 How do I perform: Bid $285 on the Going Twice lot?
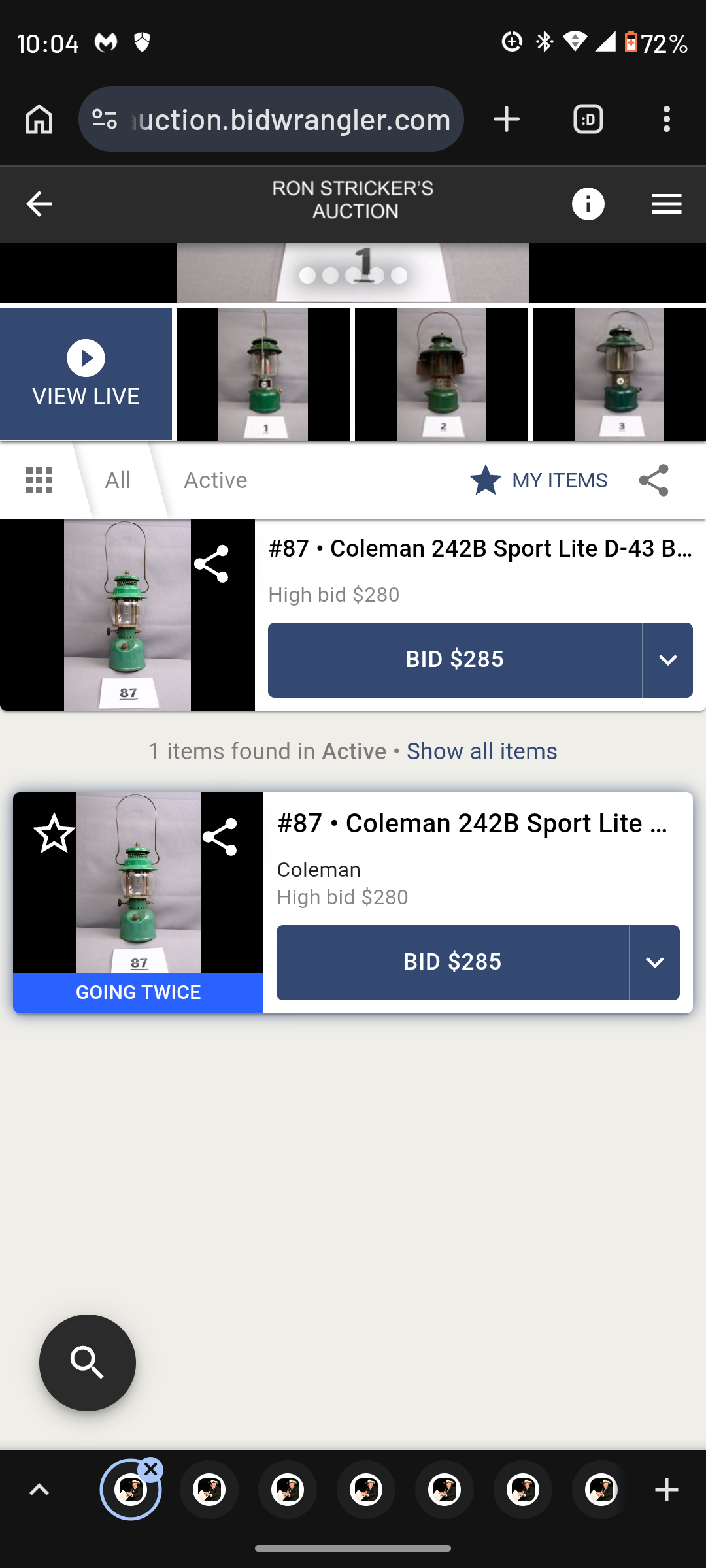452,962
